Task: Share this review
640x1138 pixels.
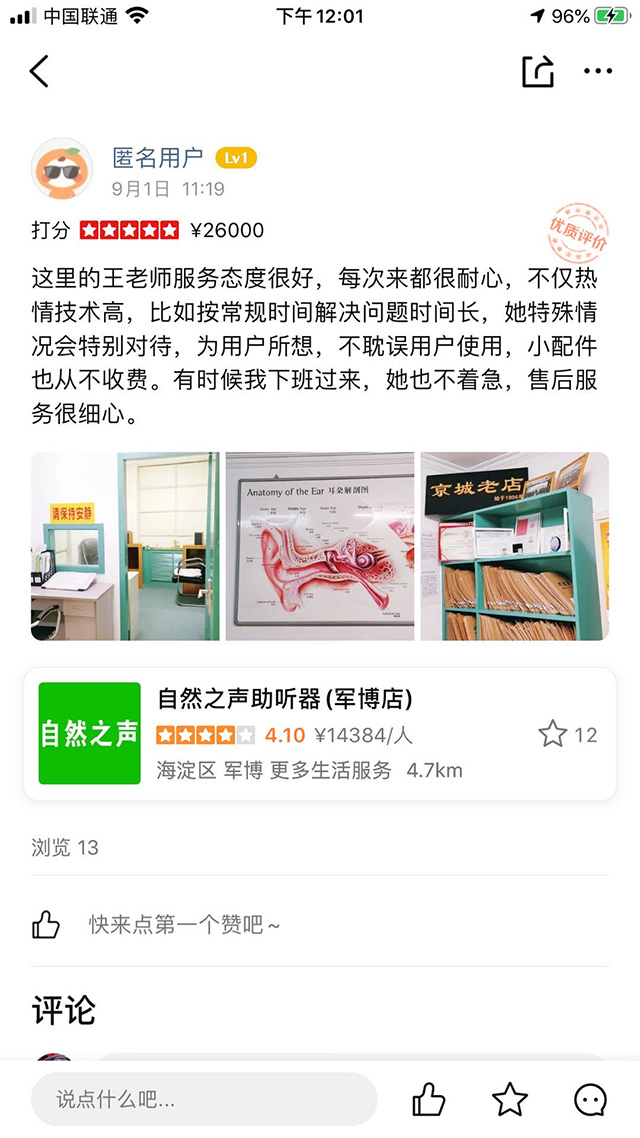Action: coord(538,71)
